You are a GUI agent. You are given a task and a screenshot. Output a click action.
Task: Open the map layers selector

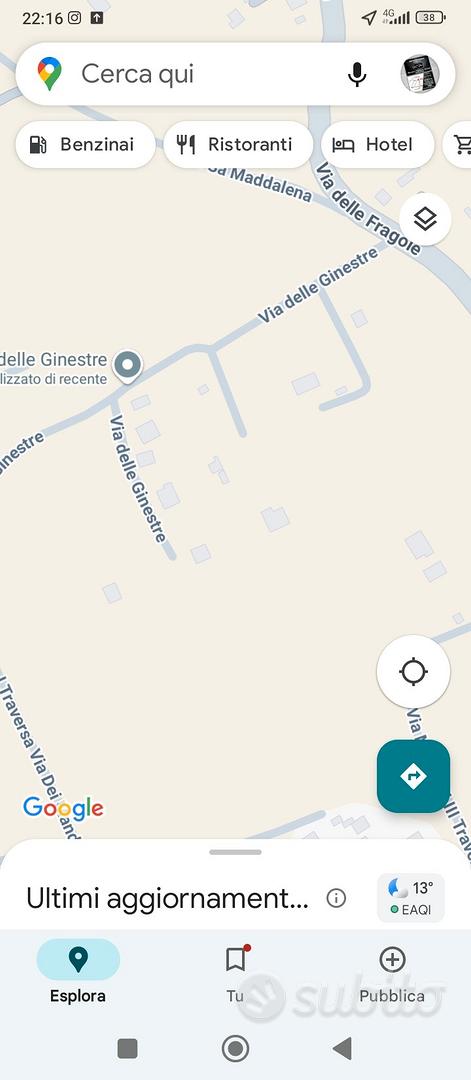click(x=425, y=220)
